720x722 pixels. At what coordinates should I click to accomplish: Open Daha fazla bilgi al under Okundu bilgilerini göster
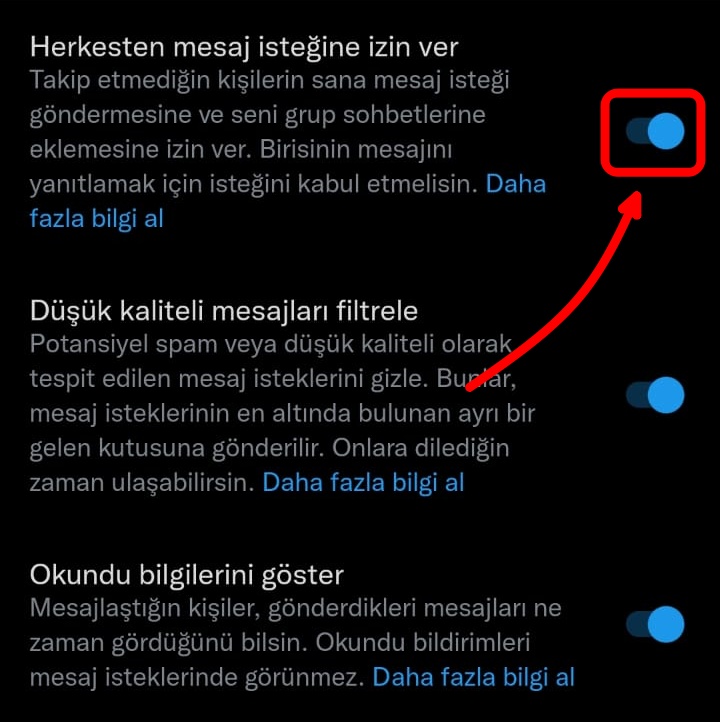click(473, 677)
